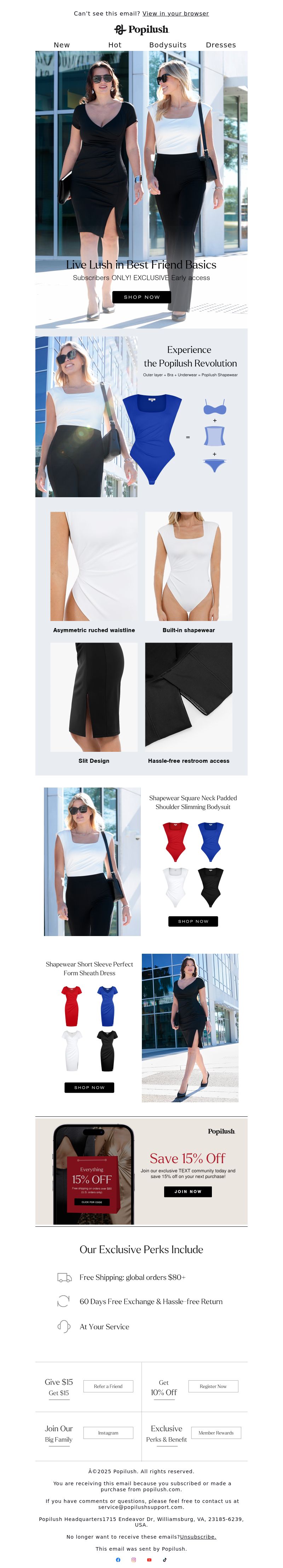Image resolution: width=283 pixels, height=1568 pixels.
Task: Tap Shop Now on Best Friend Basics banner
Action: coord(141,297)
